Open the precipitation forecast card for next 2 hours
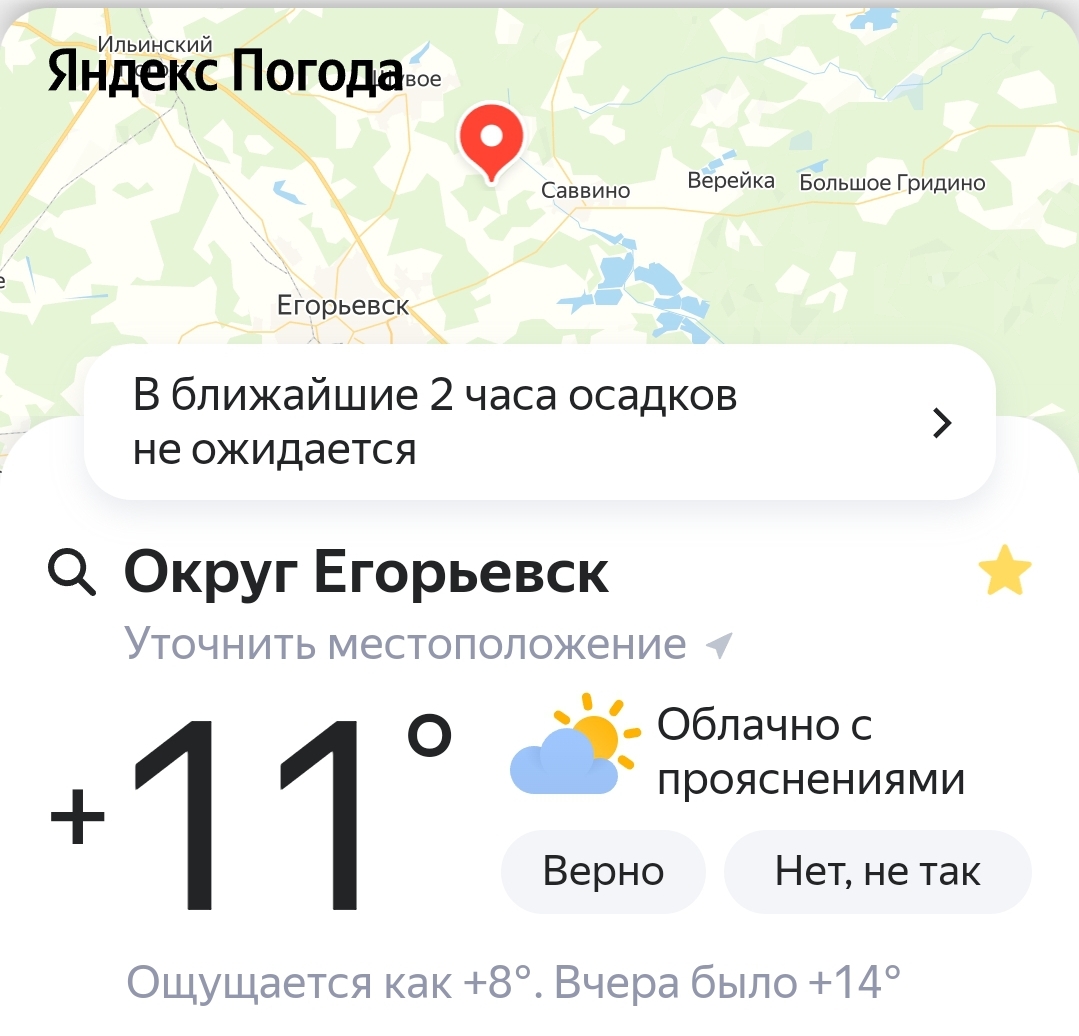 (x=540, y=423)
